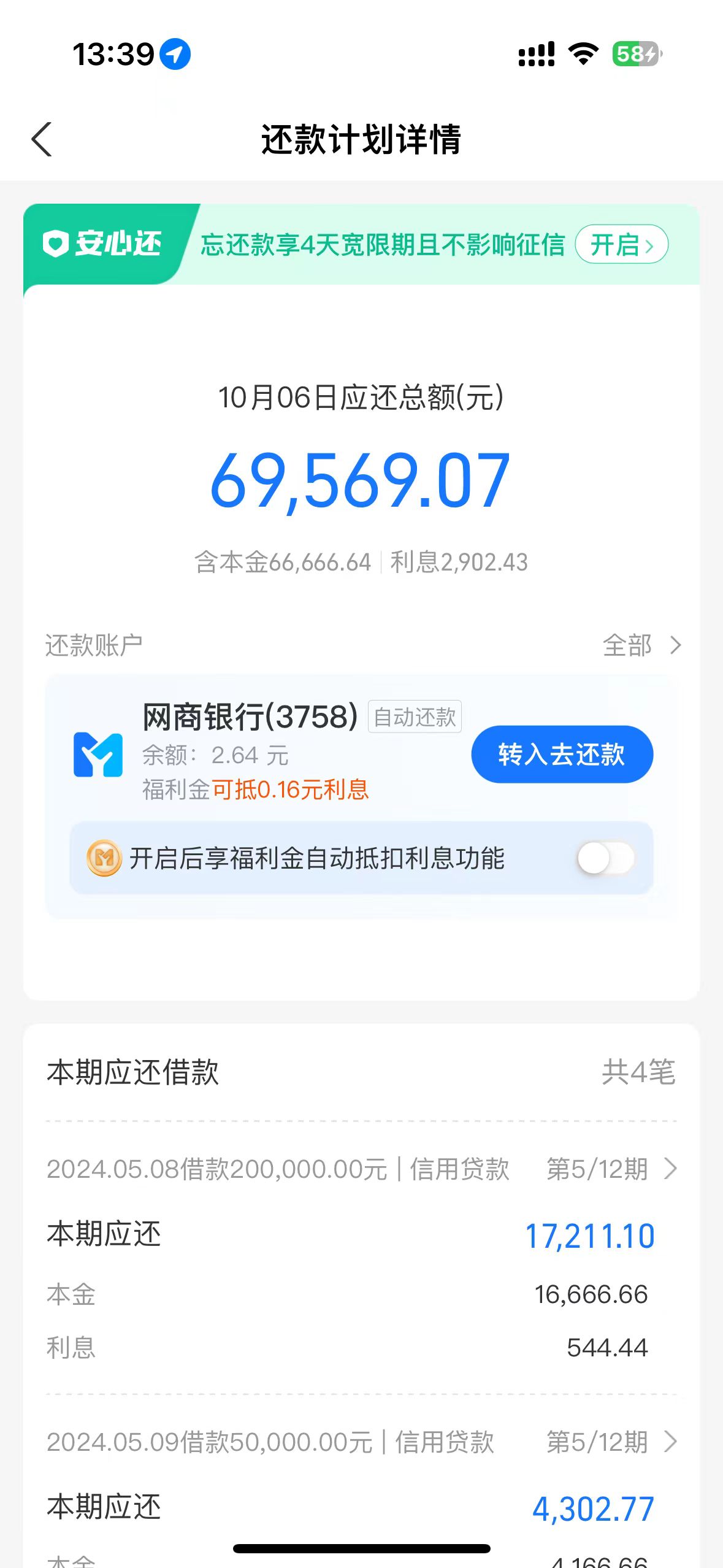Tap 转入去还款 button

pyautogui.click(x=562, y=754)
